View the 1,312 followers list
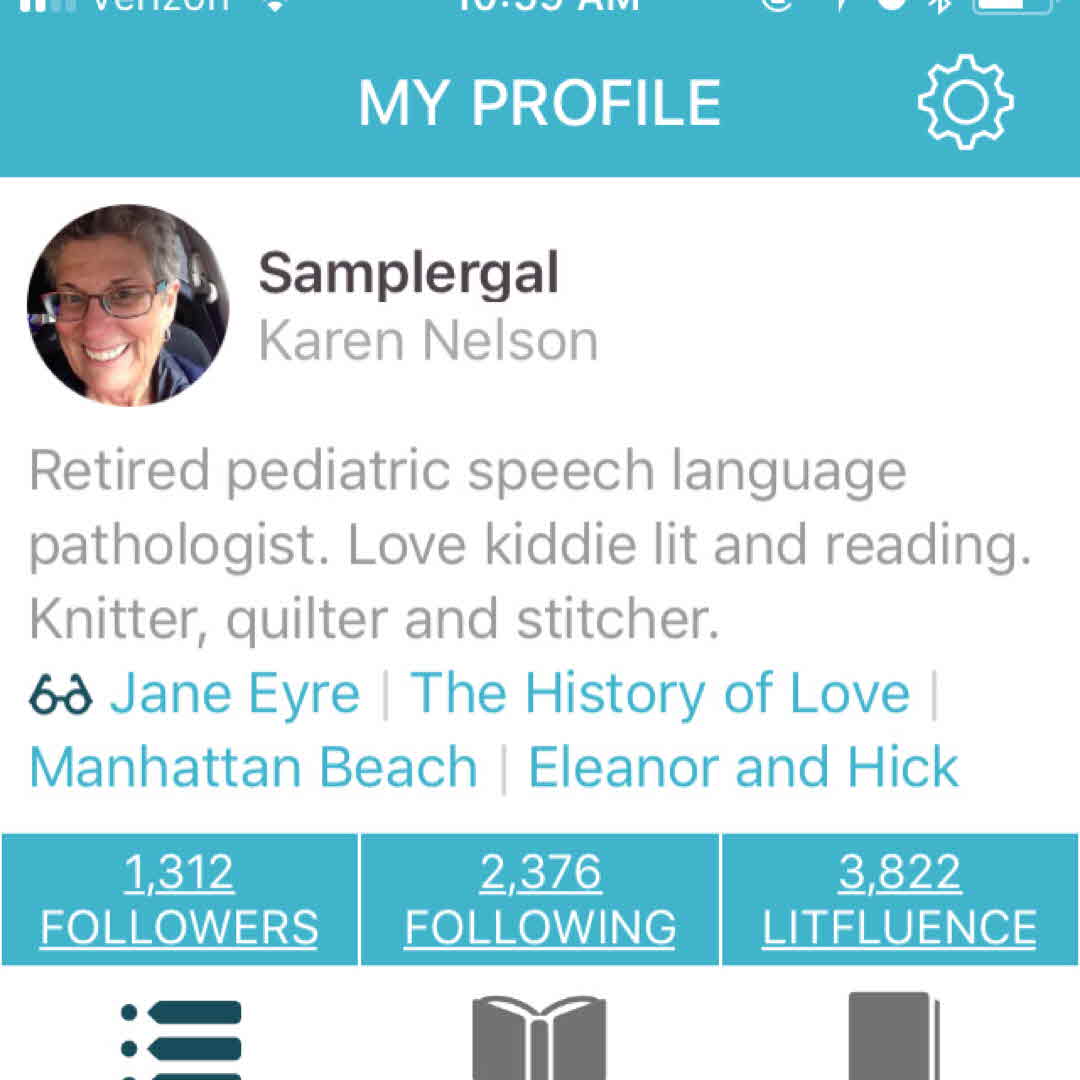Screen dimensions: 1080x1080 point(179,899)
